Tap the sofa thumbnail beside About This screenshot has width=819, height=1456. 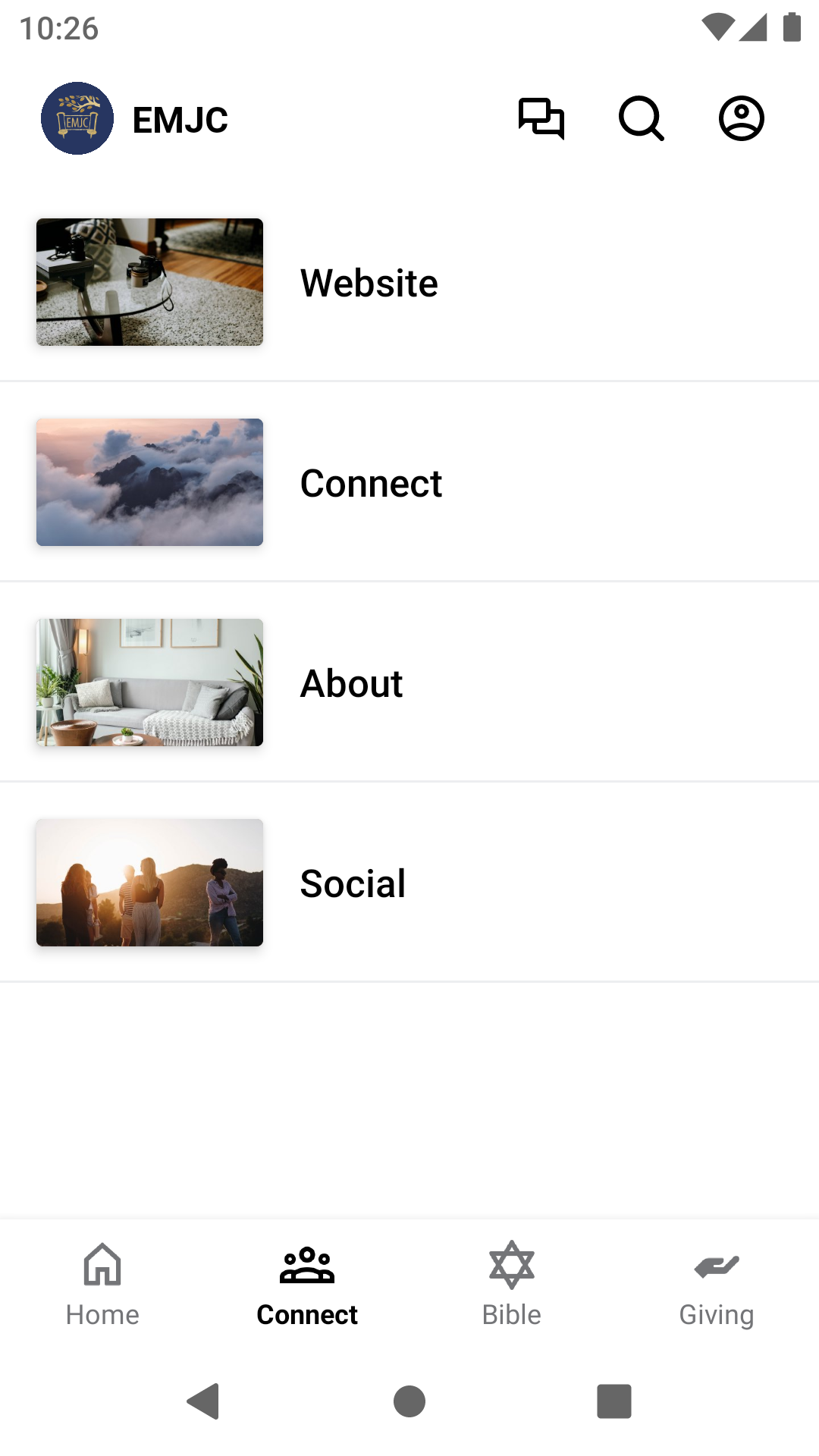point(149,682)
